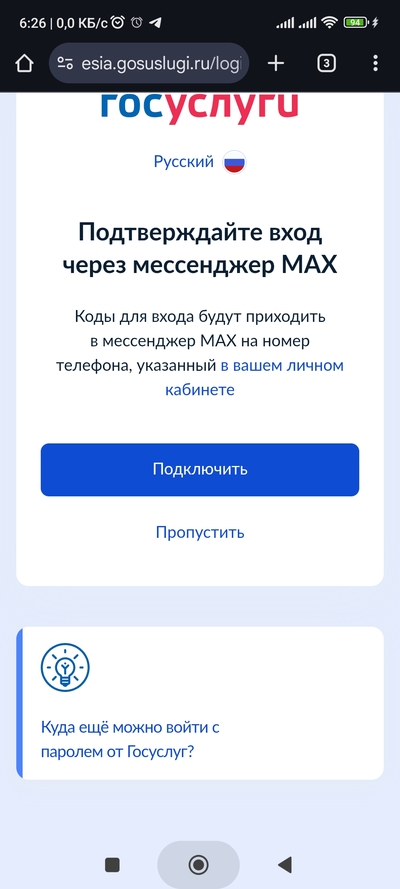Tap the Подключить button
The image size is (400, 889).
[199, 469]
